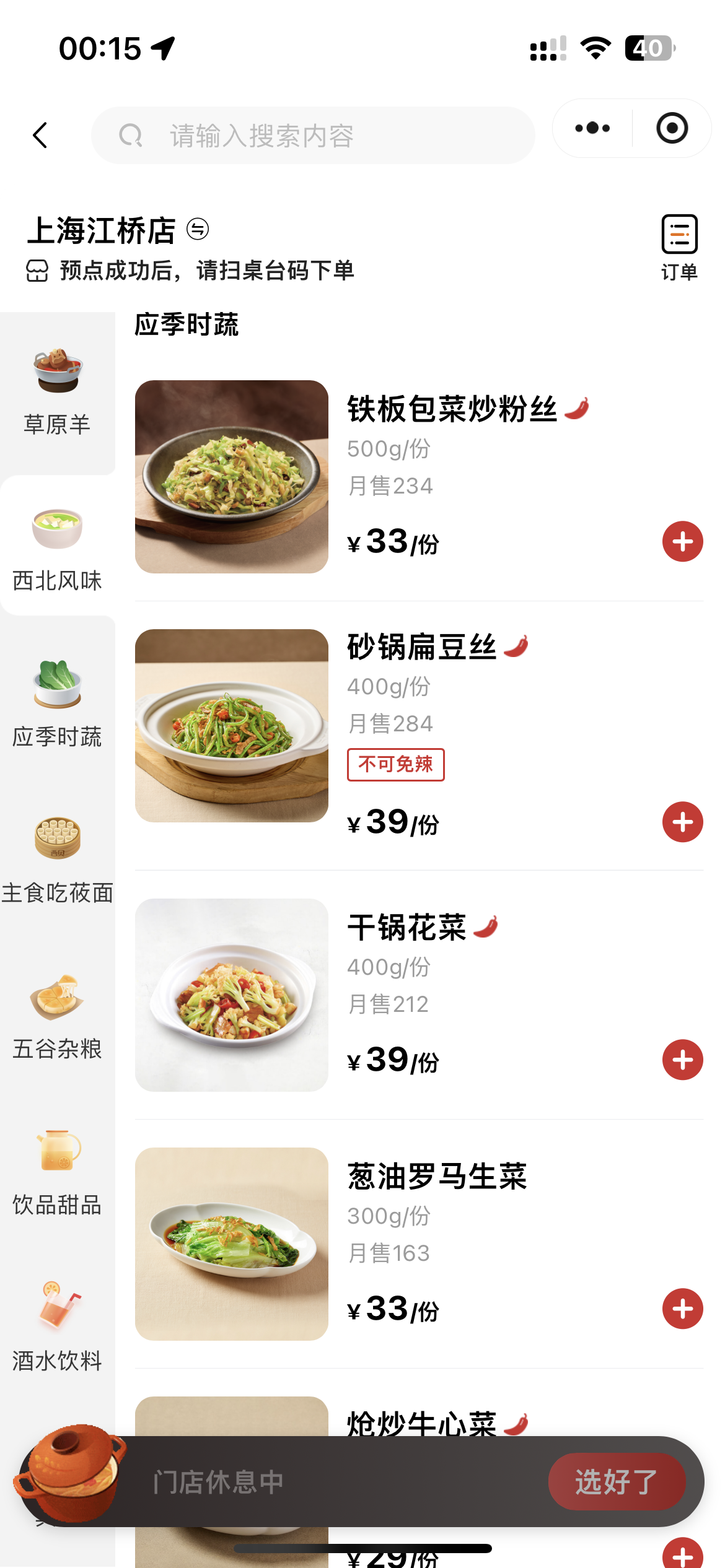The height and width of the screenshot is (1568, 725).
Task: Add 干锅花菜 to the cart
Action: point(682,1060)
